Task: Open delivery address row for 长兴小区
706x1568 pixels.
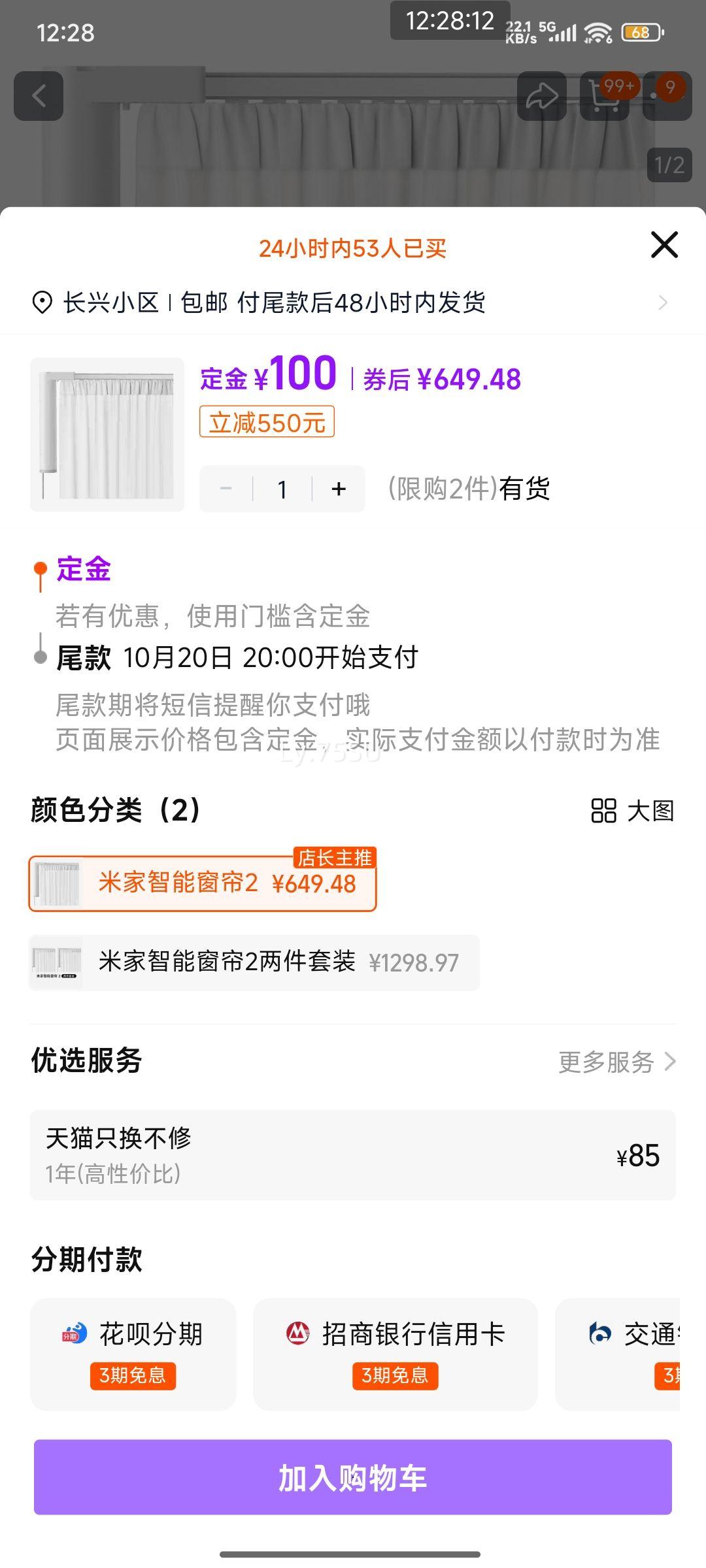Action: coord(353,302)
